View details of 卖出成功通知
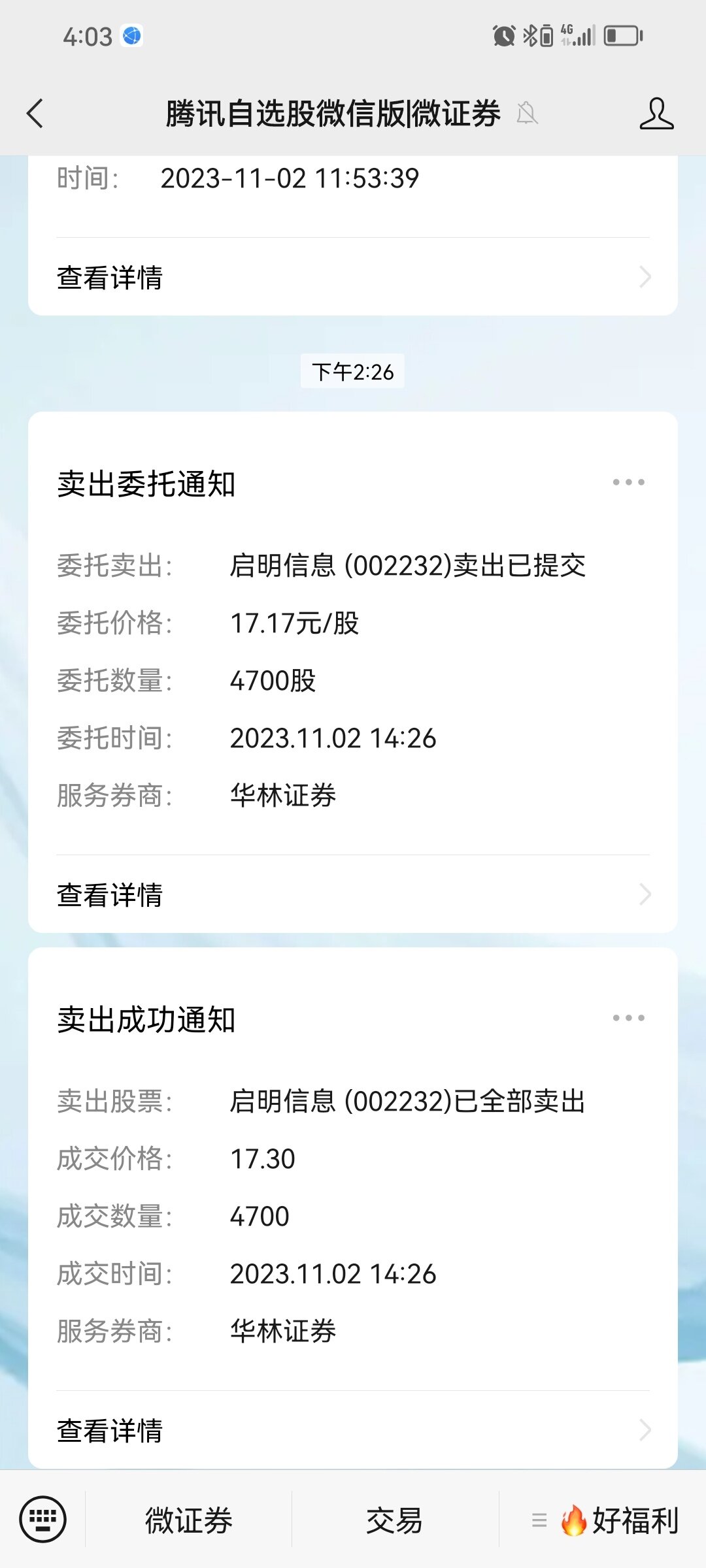706x1568 pixels. 353,1430
